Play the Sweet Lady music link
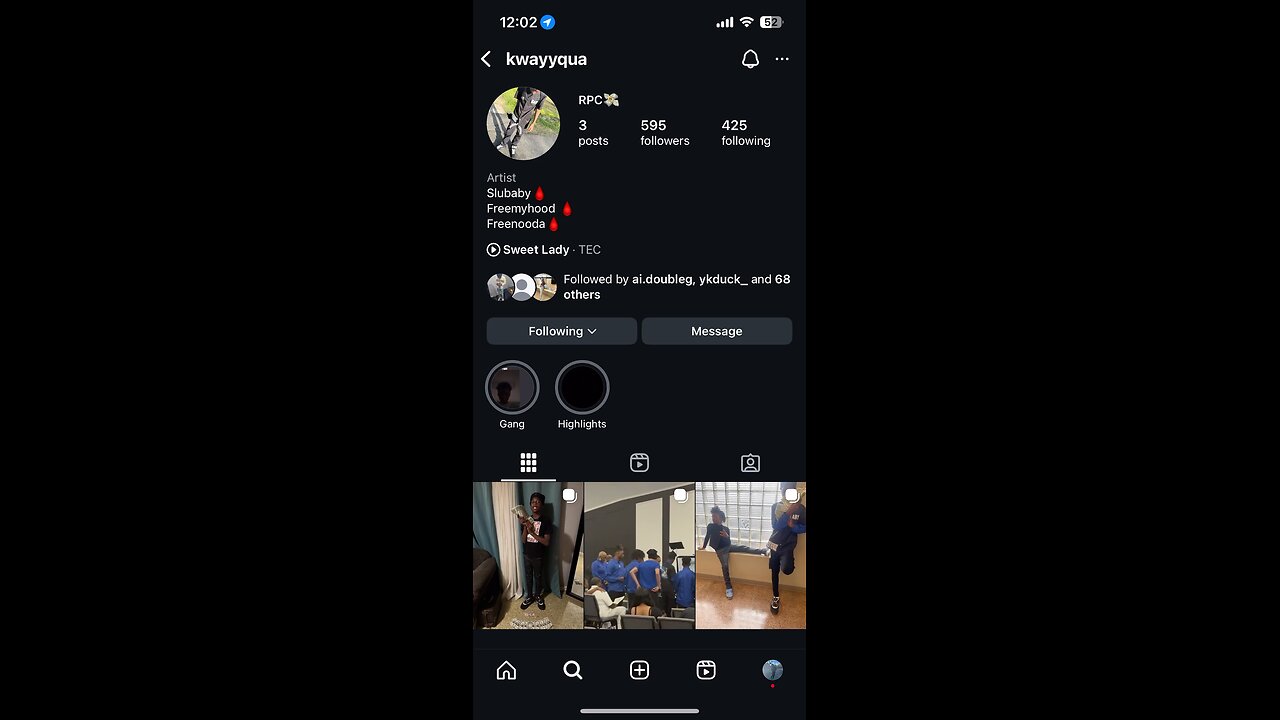Viewport: 1280px width, 720px height. click(x=535, y=250)
